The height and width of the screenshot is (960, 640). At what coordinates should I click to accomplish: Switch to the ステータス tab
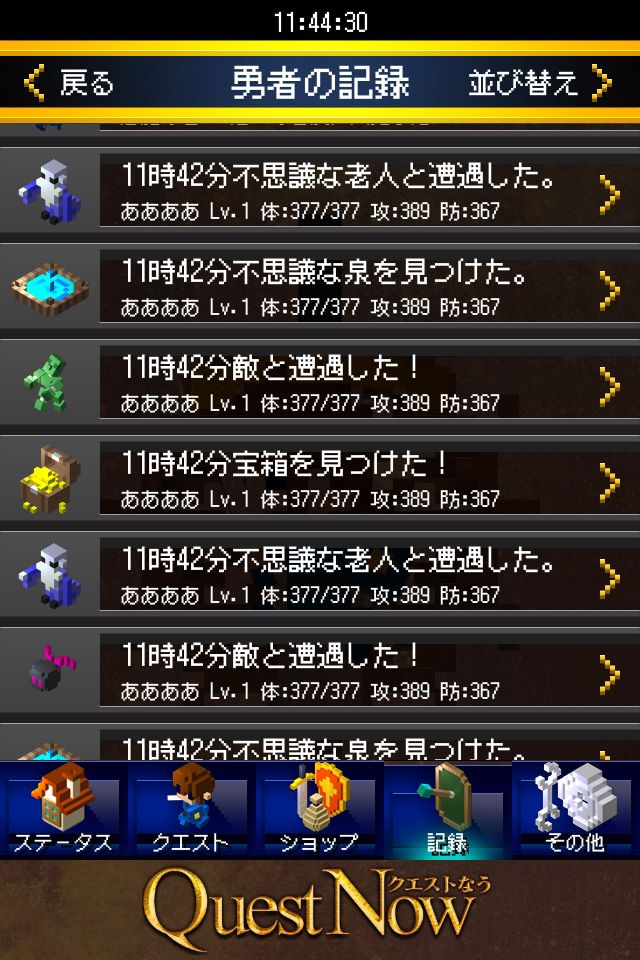pyautogui.click(x=63, y=810)
